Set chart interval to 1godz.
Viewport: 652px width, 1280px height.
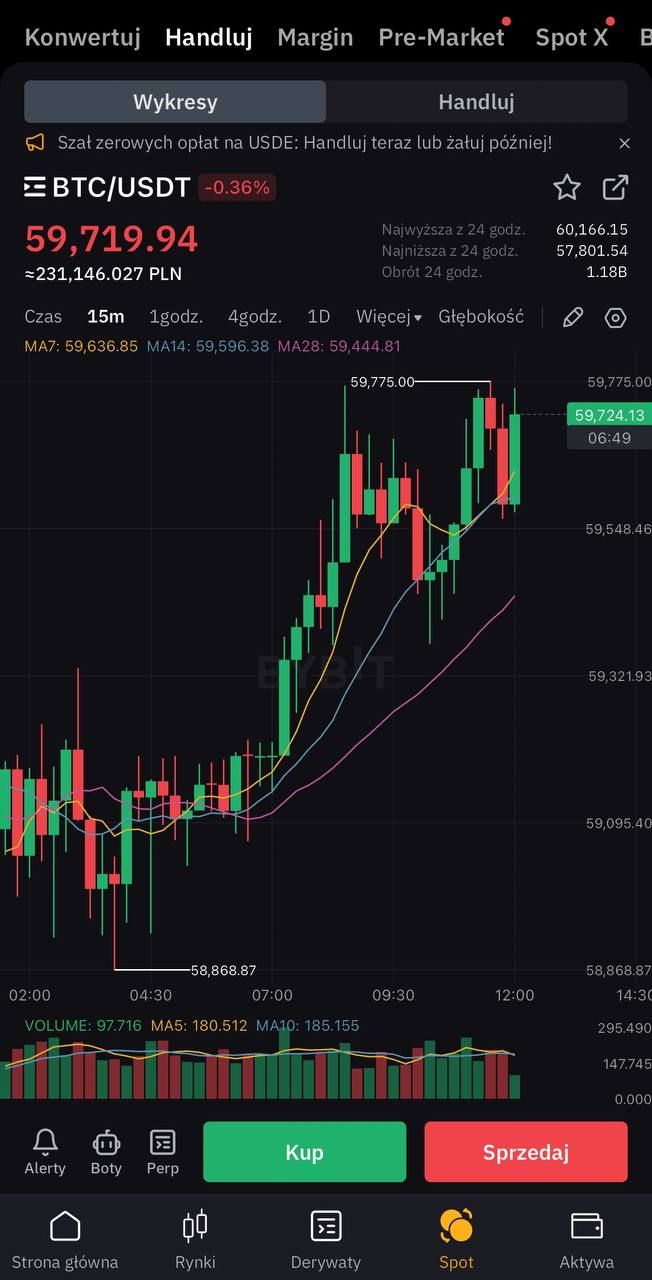(176, 316)
